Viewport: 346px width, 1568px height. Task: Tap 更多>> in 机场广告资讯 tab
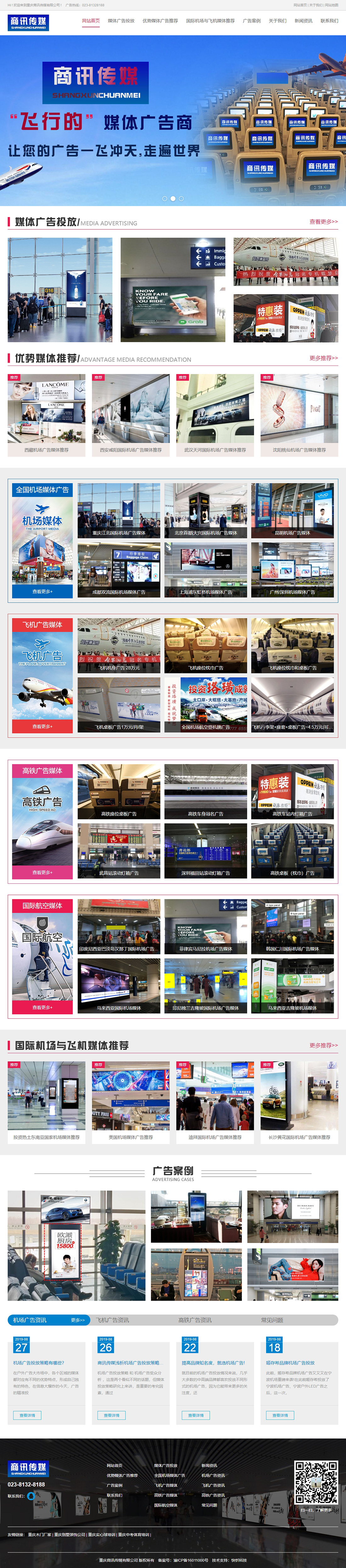[77, 1320]
